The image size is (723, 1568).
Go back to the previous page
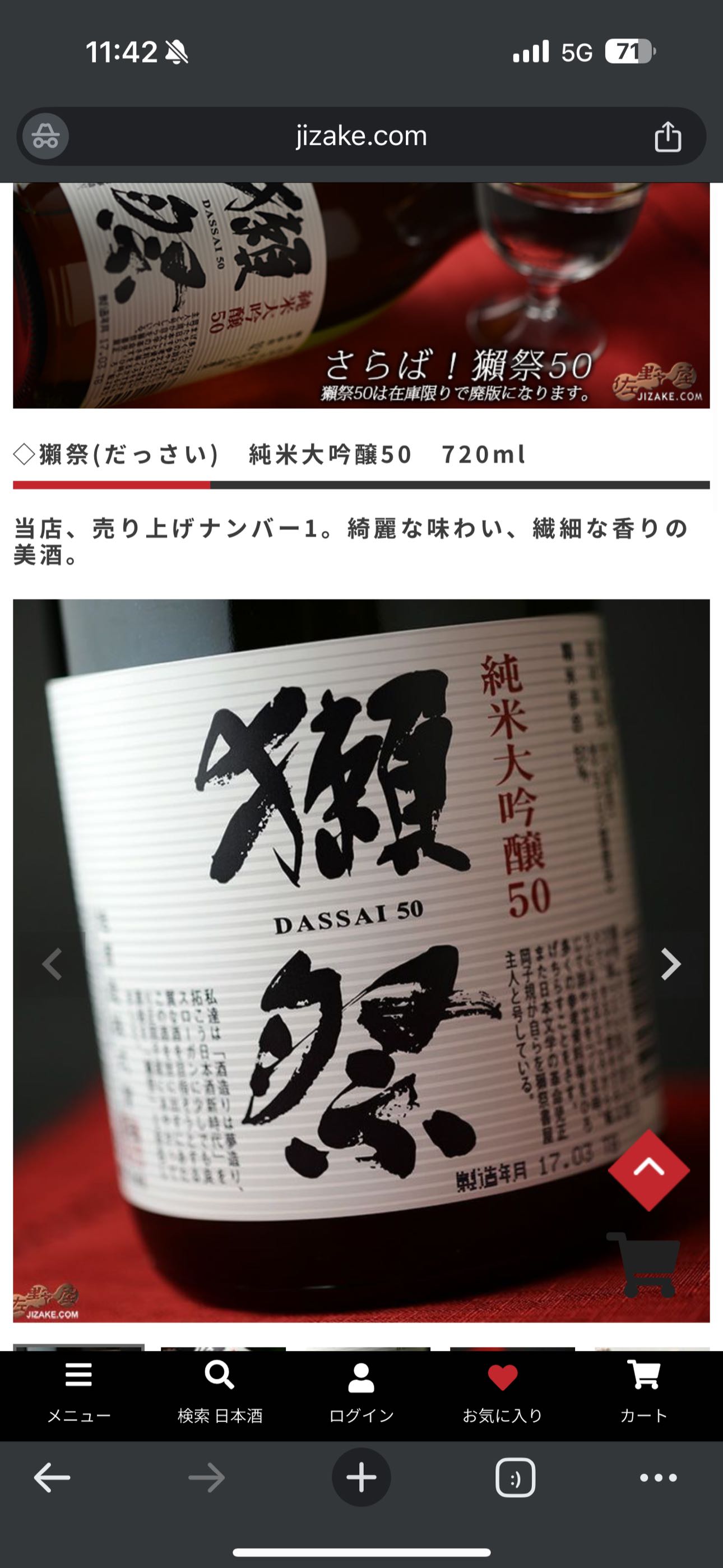pyautogui.click(x=52, y=1477)
